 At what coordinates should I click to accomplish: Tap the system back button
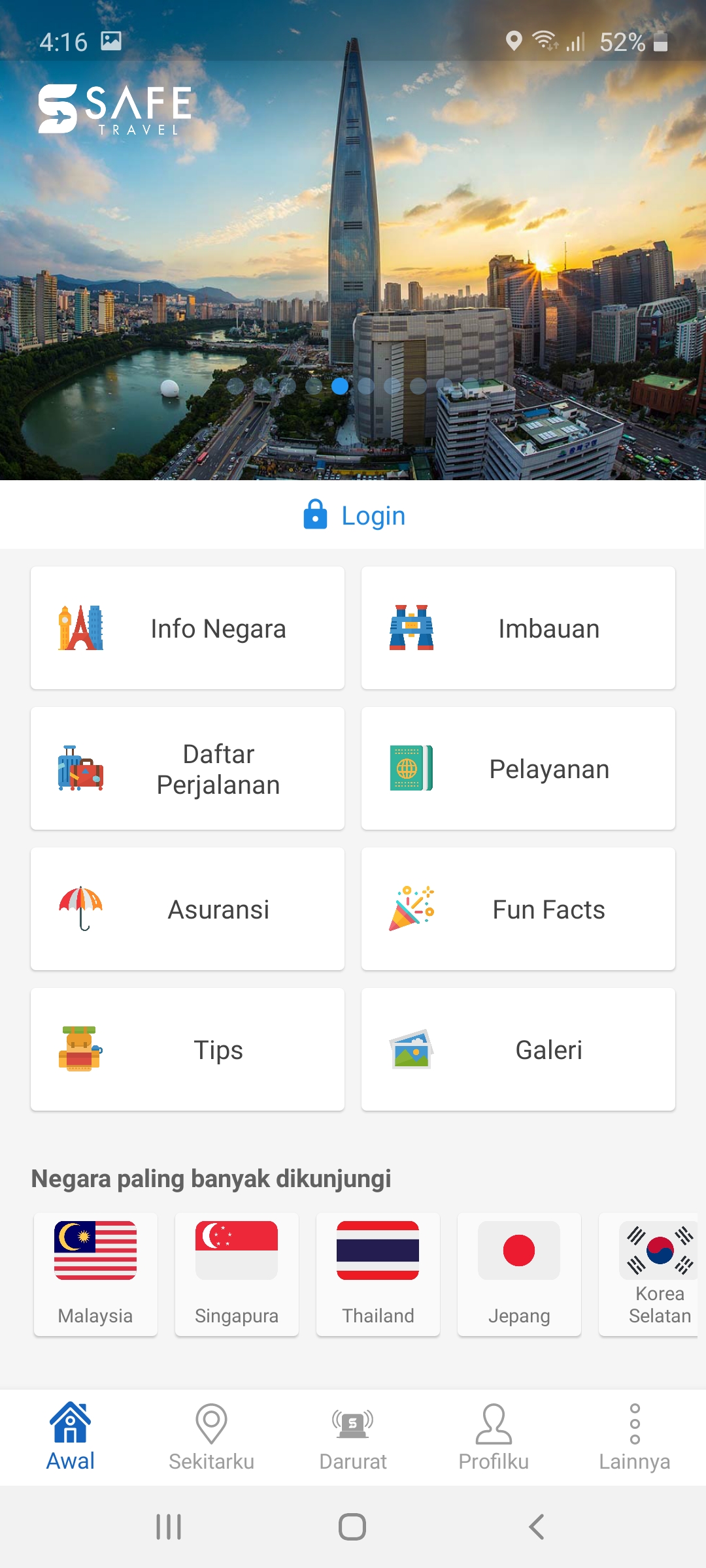[537, 1527]
